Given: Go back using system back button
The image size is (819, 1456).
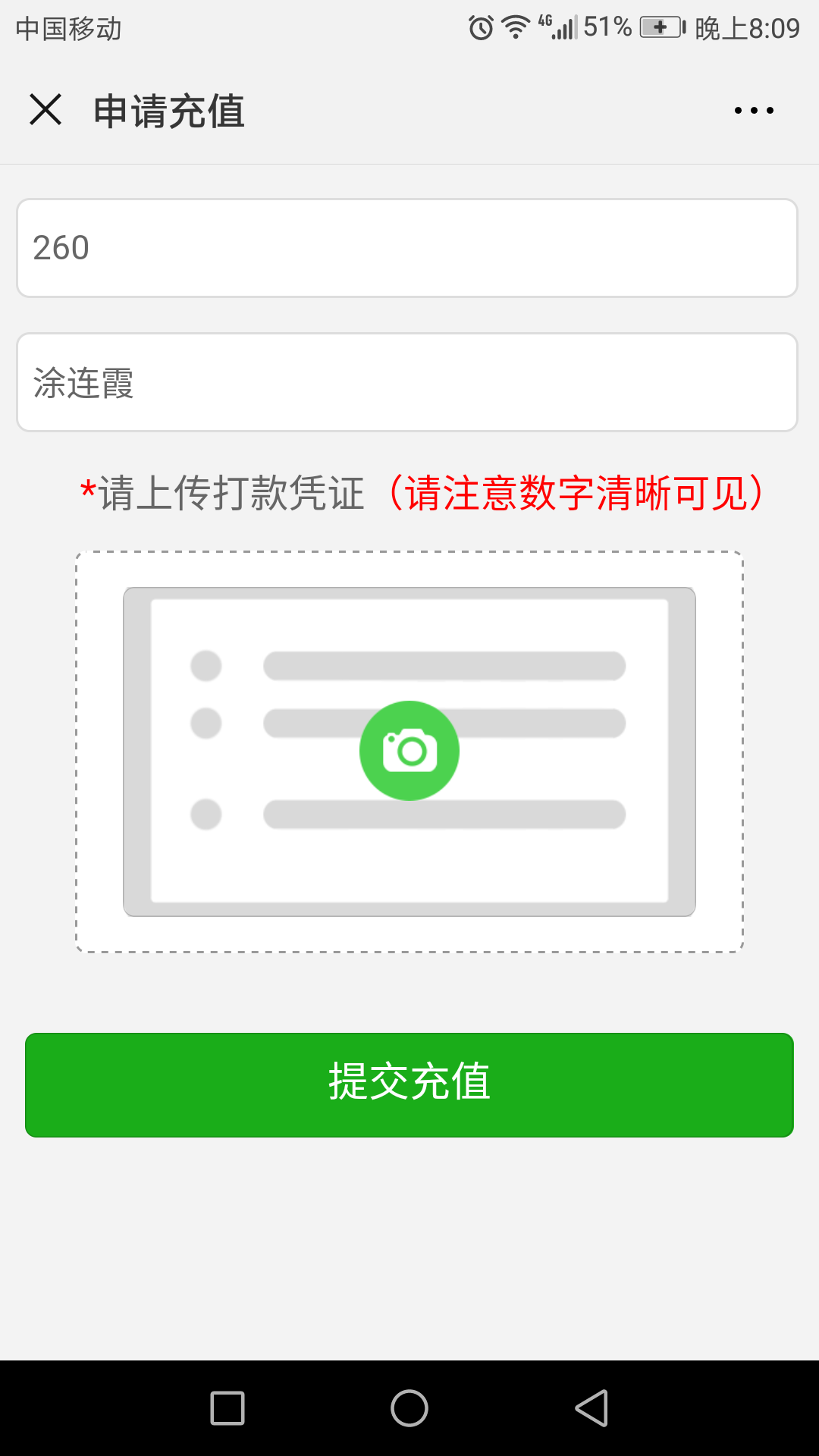Looking at the screenshot, I should coord(591,1408).
